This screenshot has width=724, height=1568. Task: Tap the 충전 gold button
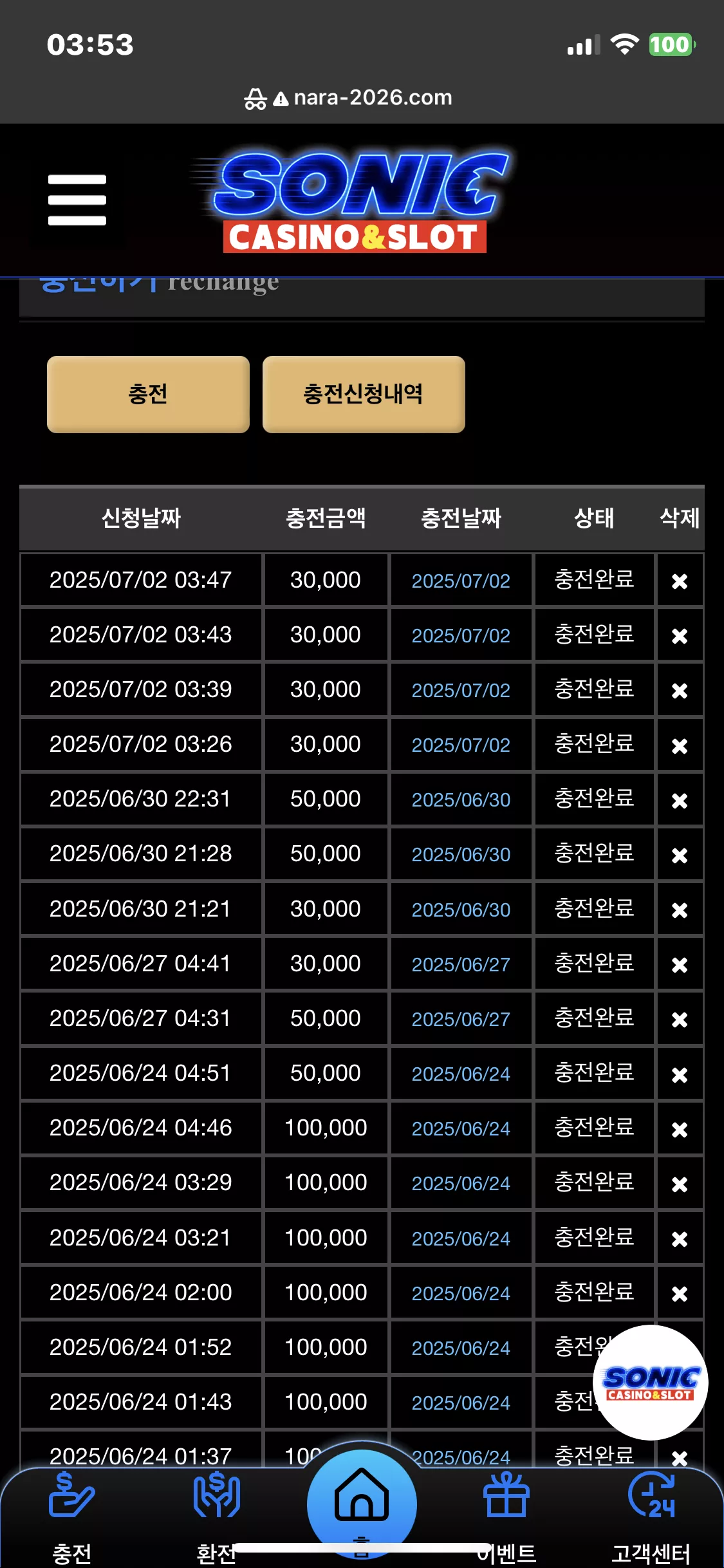[x=148, y=394]
